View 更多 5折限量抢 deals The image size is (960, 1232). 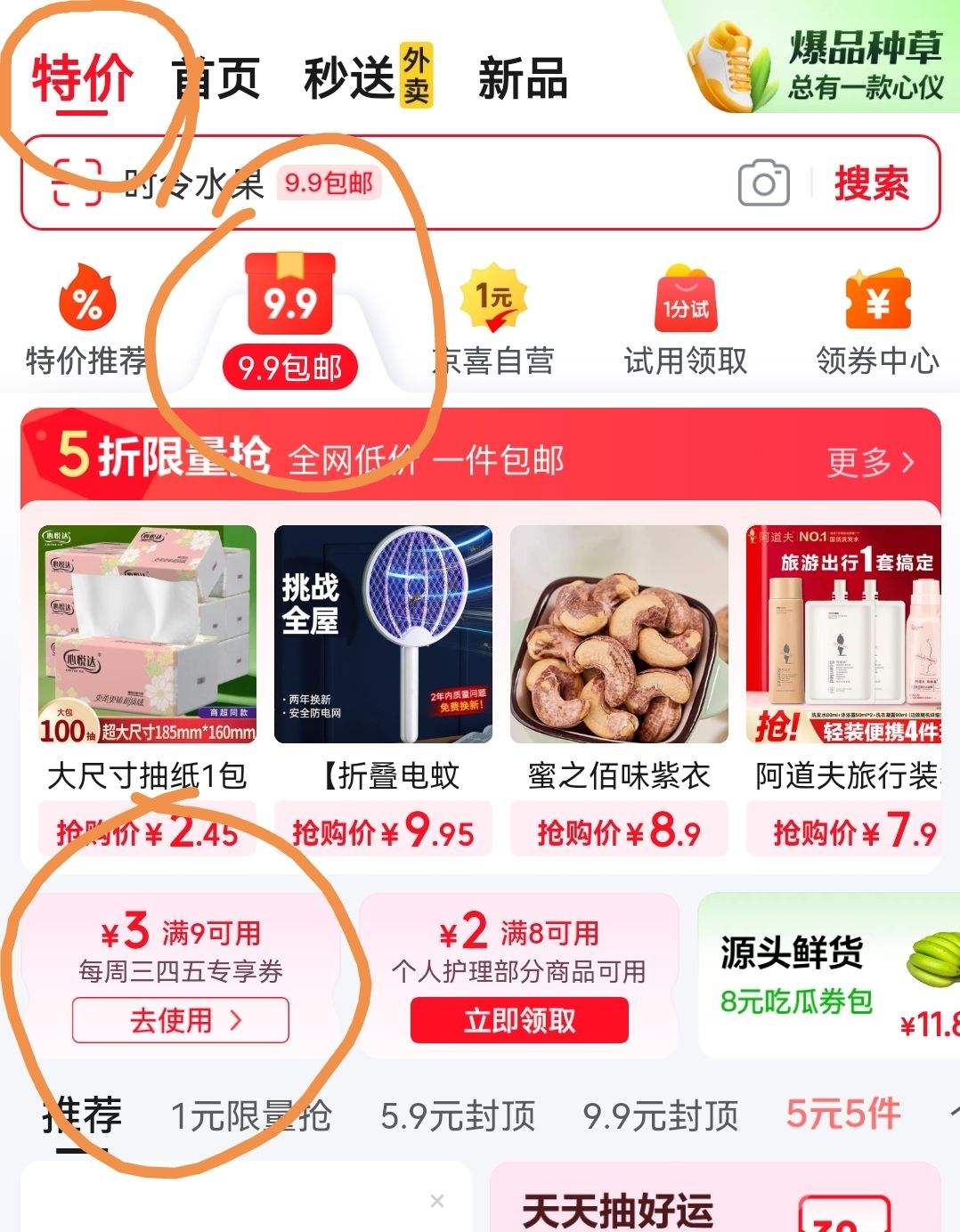[869, 462]
